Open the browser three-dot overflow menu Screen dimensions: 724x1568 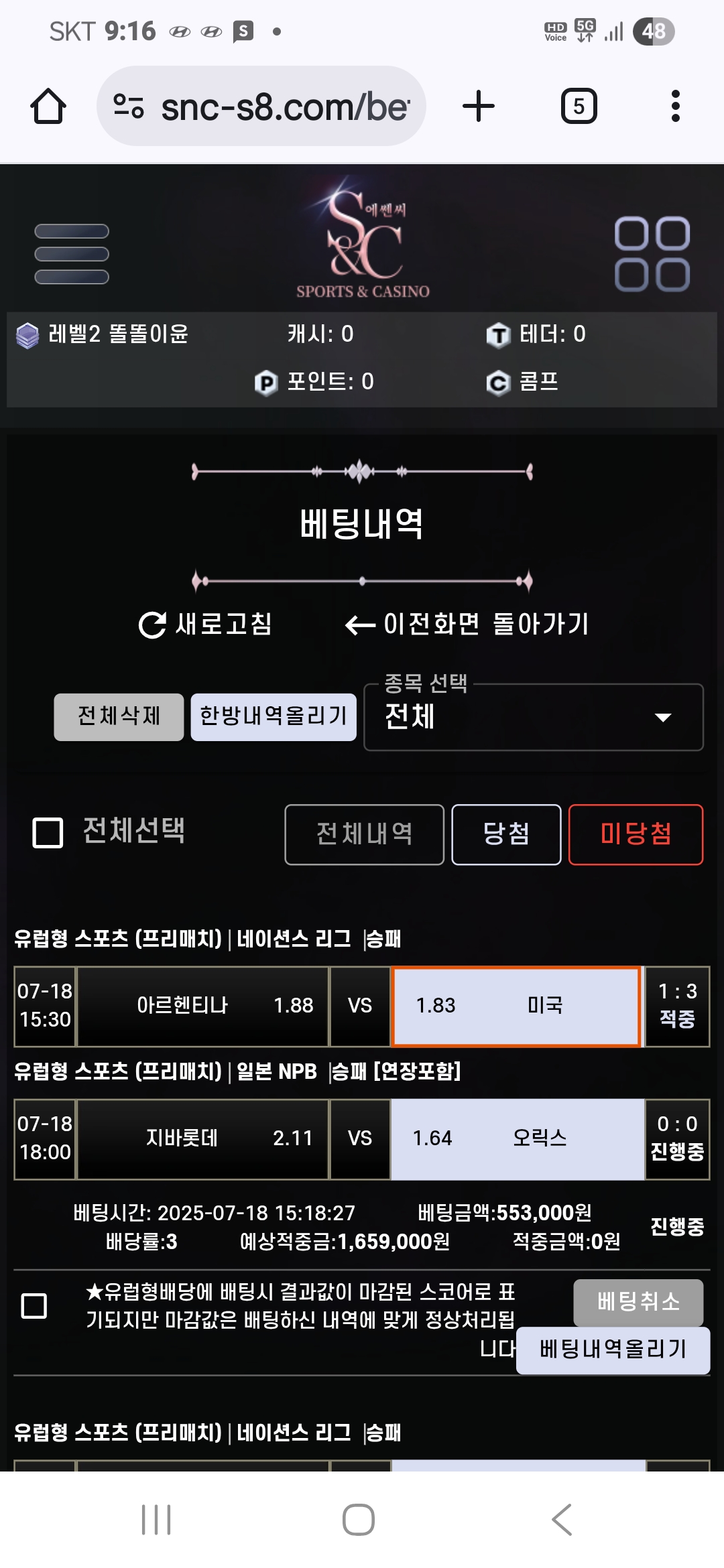point(675,106)
